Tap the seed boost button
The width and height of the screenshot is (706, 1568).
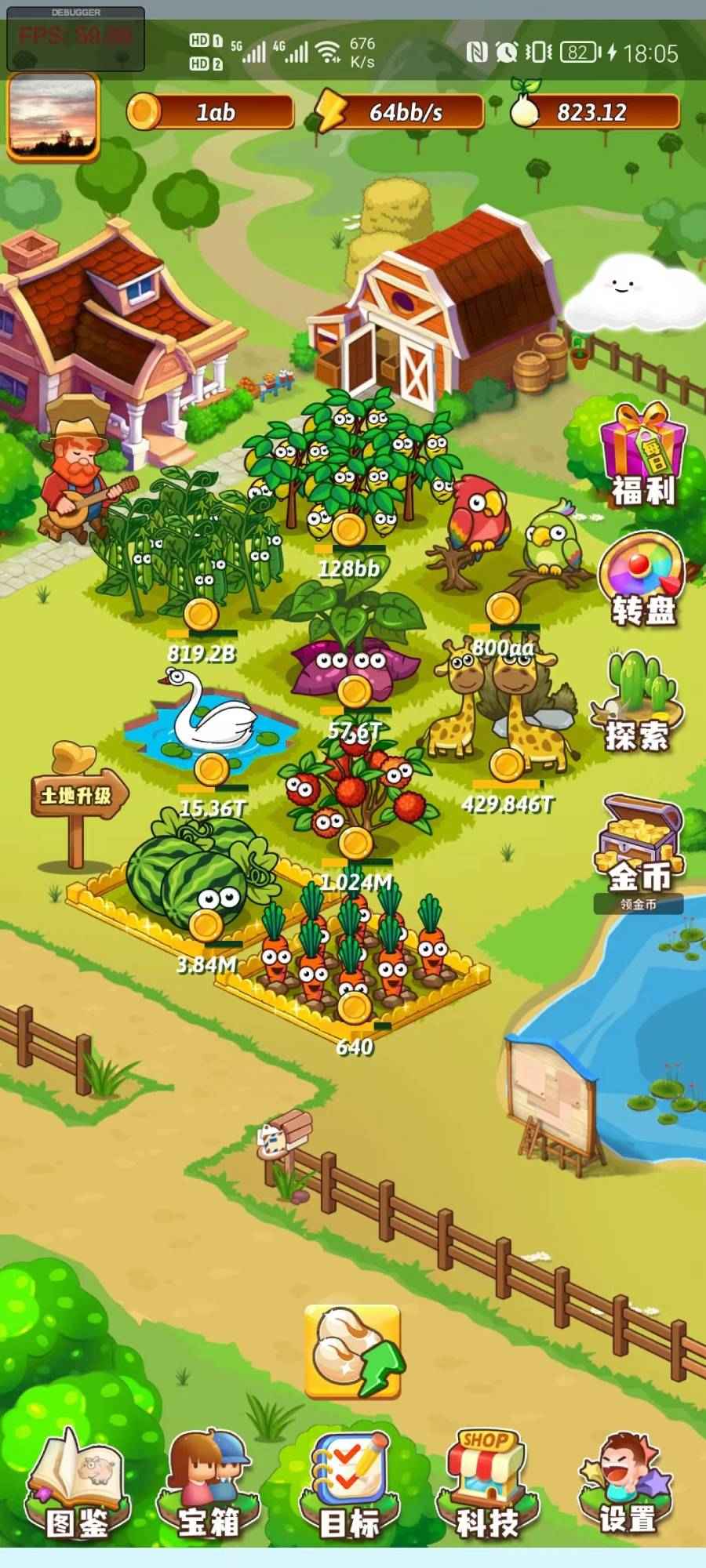353,1352
